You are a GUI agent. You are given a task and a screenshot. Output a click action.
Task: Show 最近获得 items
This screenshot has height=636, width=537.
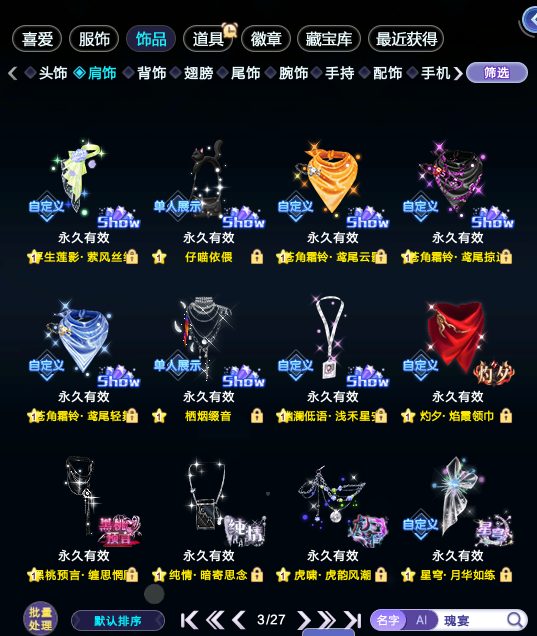coord(406,39)
